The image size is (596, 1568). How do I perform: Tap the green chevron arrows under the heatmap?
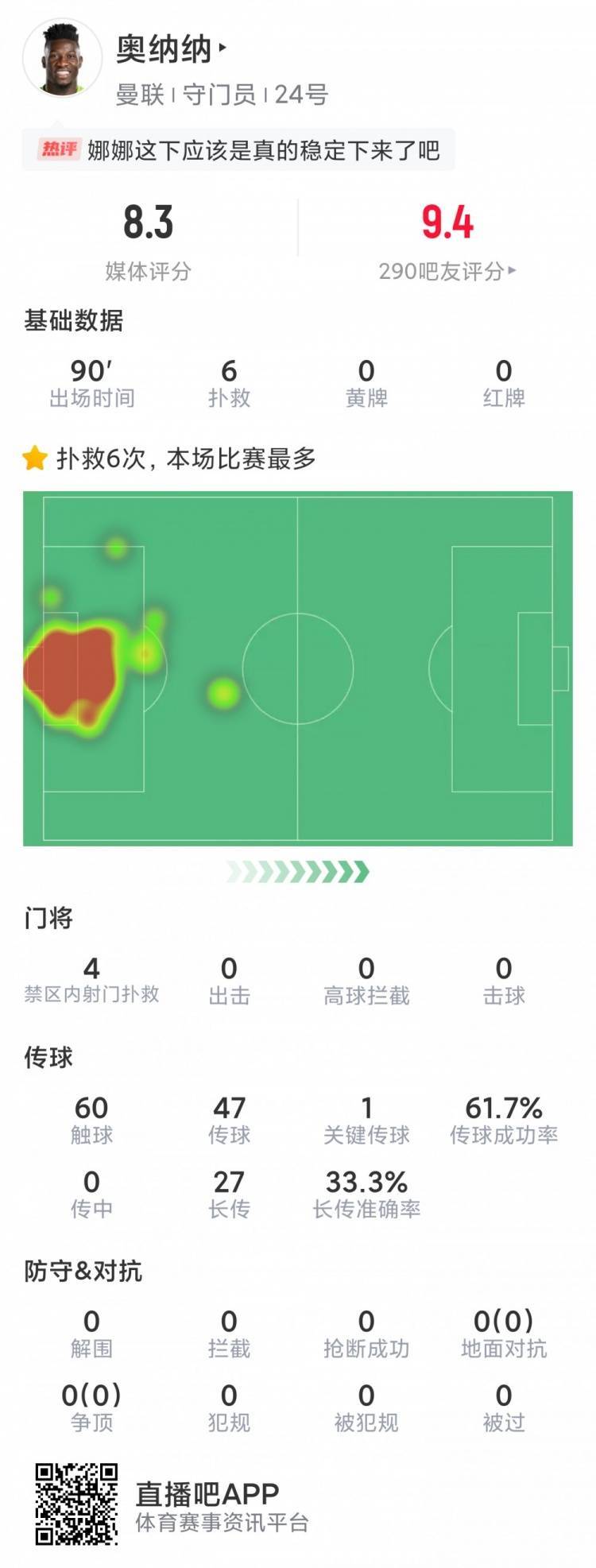point(298,871)
